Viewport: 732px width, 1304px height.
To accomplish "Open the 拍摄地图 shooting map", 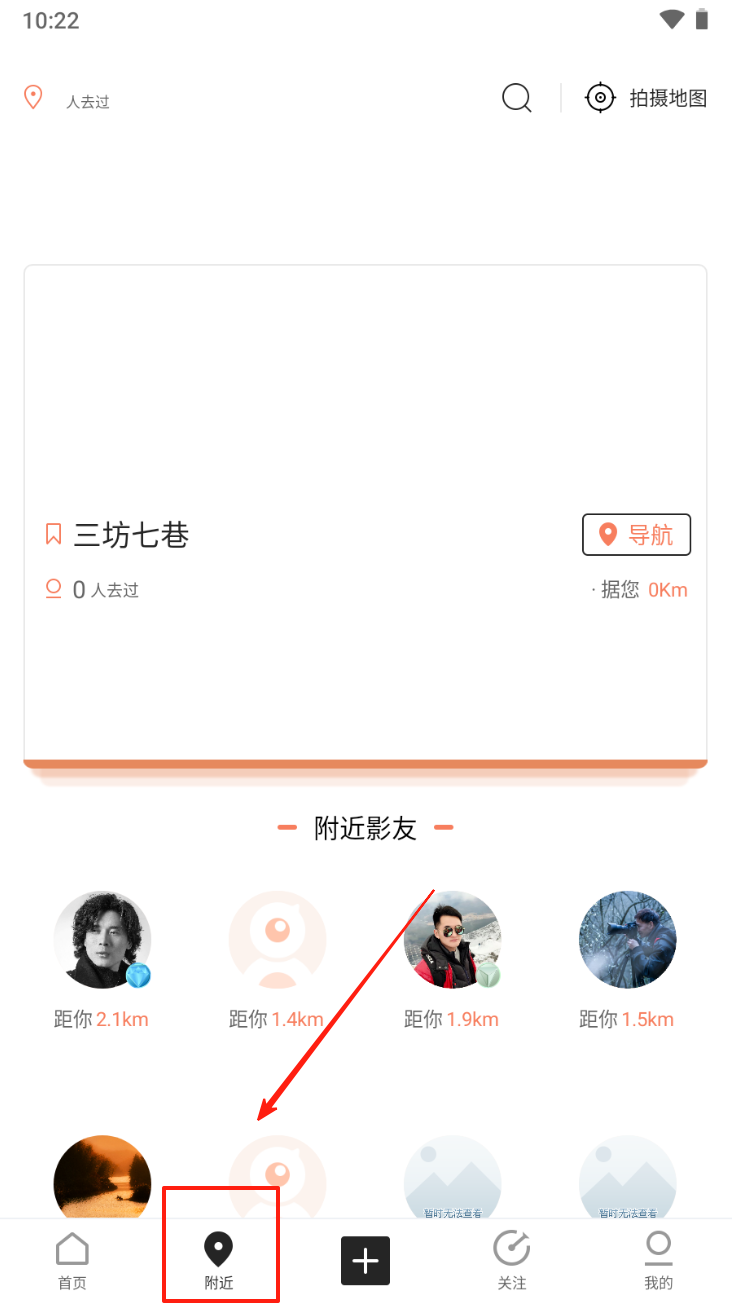I will click(x=646, y=98).
